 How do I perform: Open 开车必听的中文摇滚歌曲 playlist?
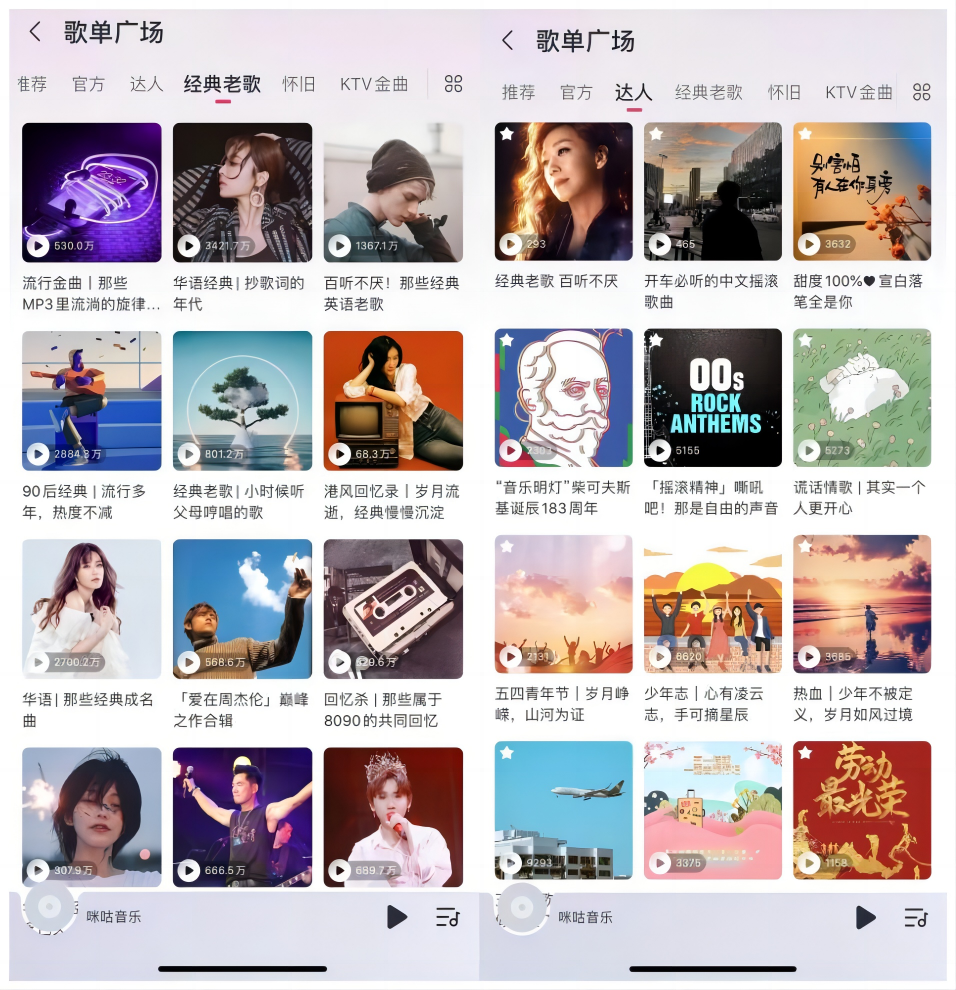(x=713, y=191)
